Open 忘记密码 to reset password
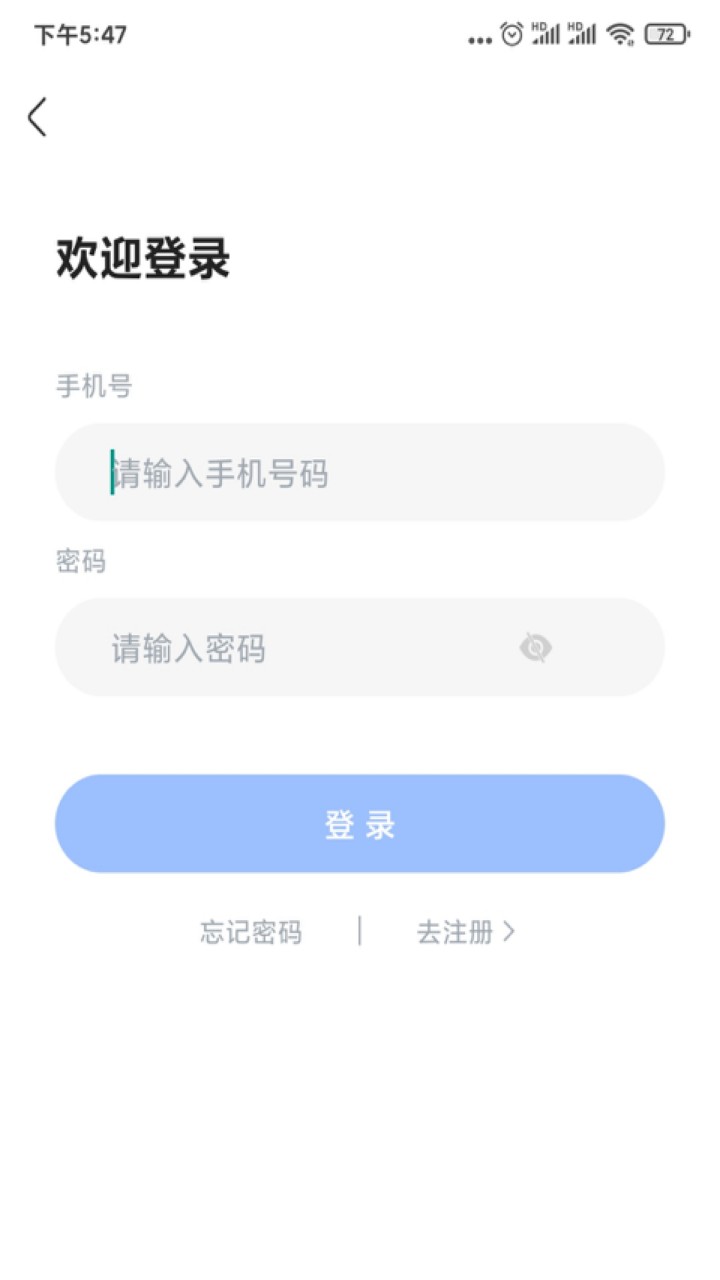 pos(252,932)
